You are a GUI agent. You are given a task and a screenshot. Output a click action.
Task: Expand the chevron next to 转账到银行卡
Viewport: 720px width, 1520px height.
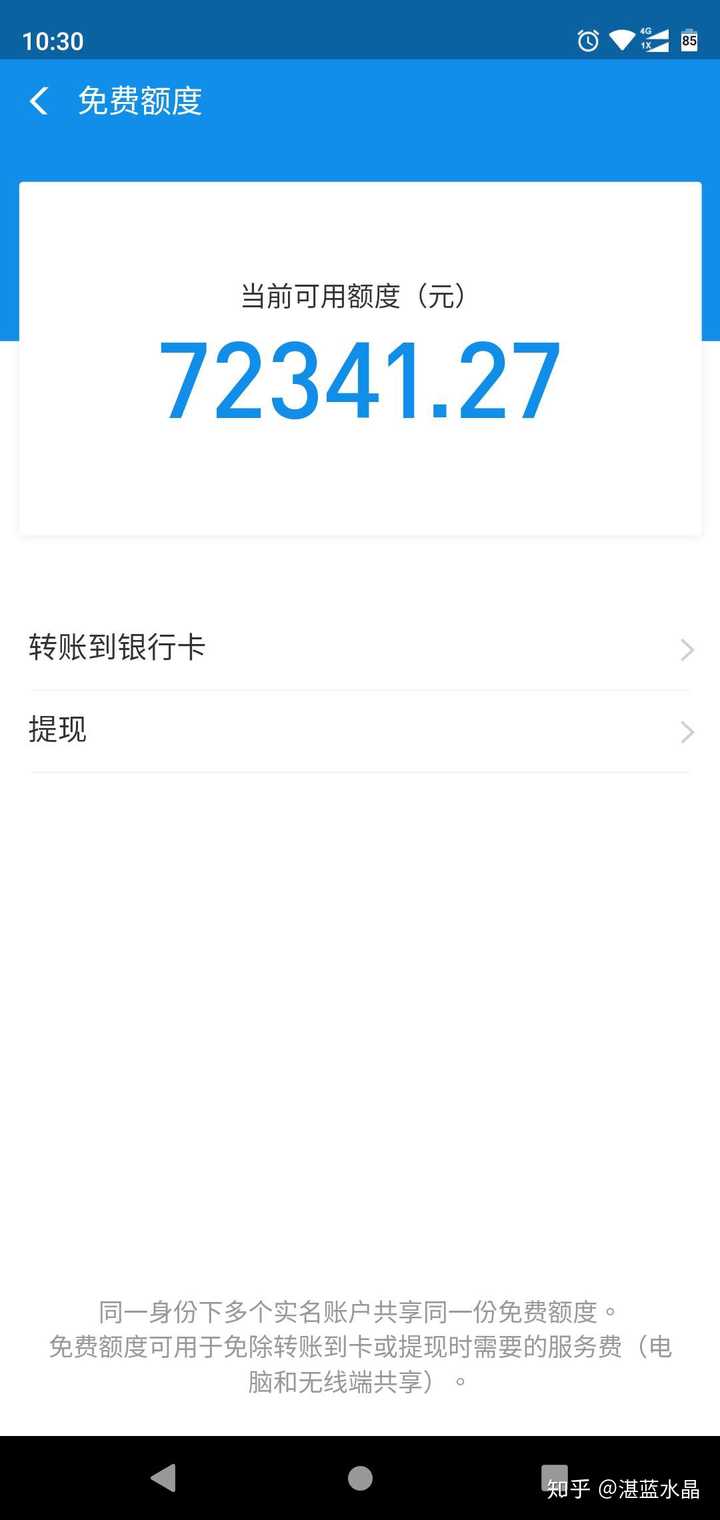click(686, 649)
